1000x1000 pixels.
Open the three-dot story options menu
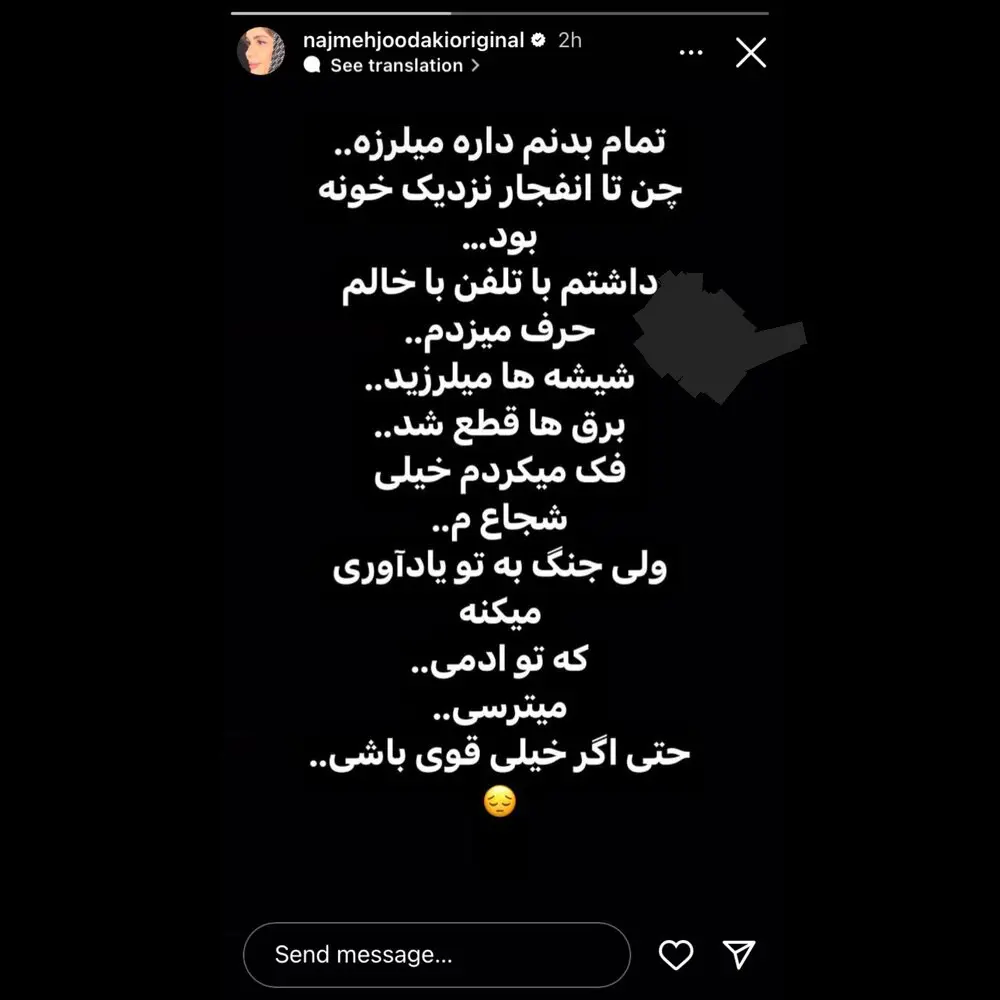pos(691,52)
